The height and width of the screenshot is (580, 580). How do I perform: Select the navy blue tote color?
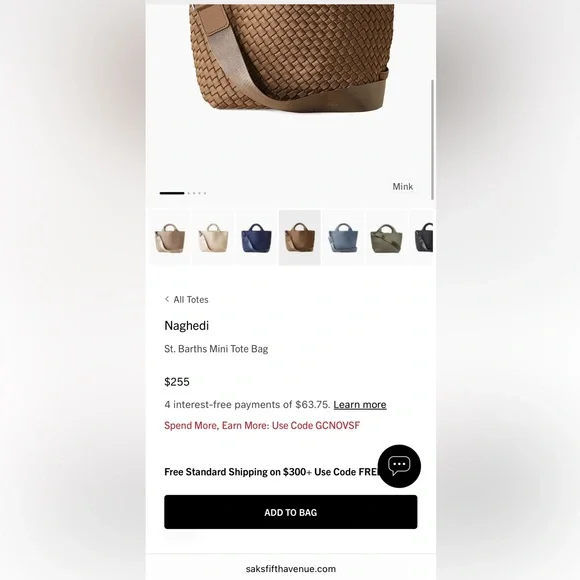pyautogui.click(x=256, y=237)
